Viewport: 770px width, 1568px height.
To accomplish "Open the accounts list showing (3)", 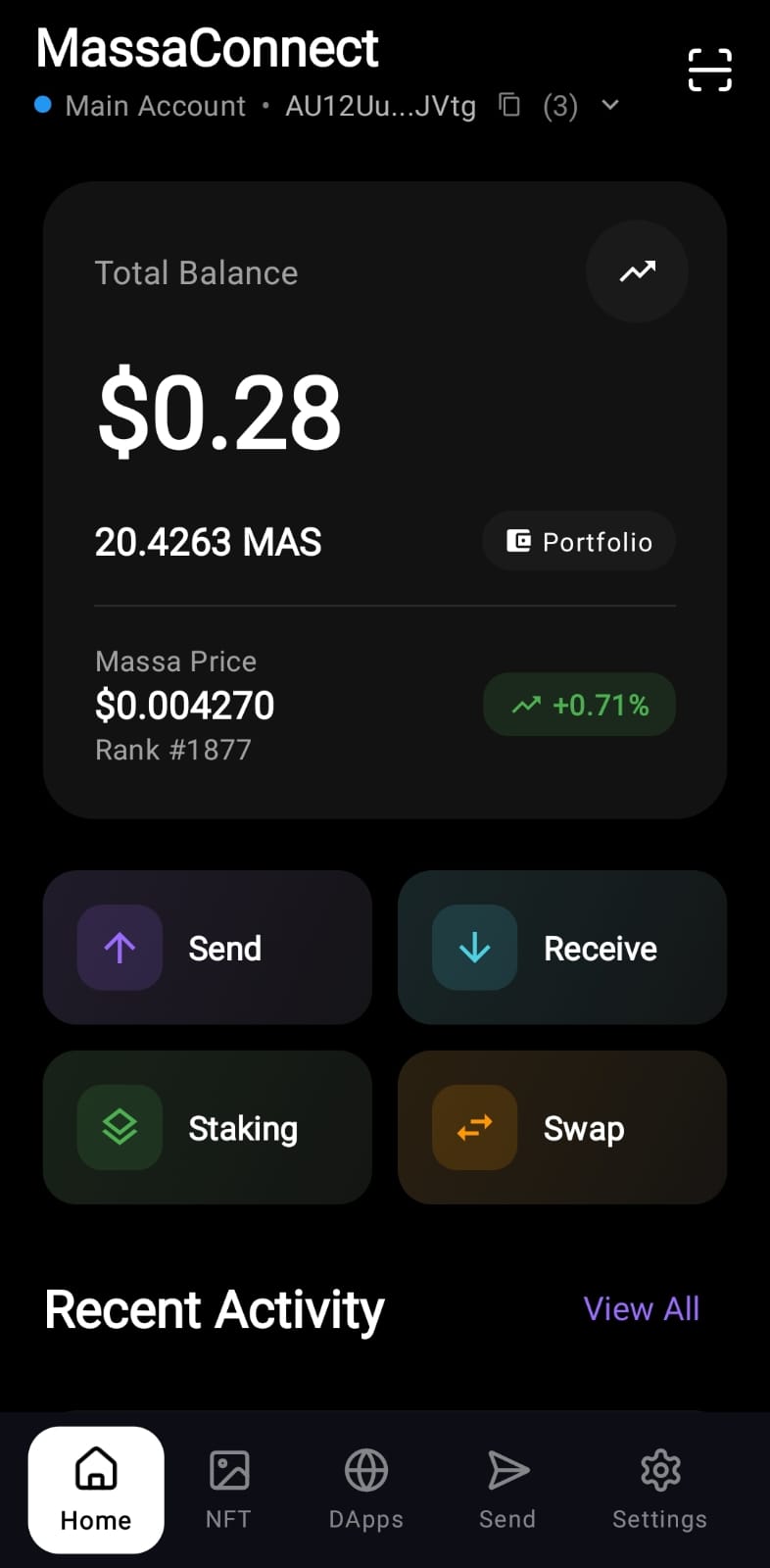I will (x=559, y=105).
